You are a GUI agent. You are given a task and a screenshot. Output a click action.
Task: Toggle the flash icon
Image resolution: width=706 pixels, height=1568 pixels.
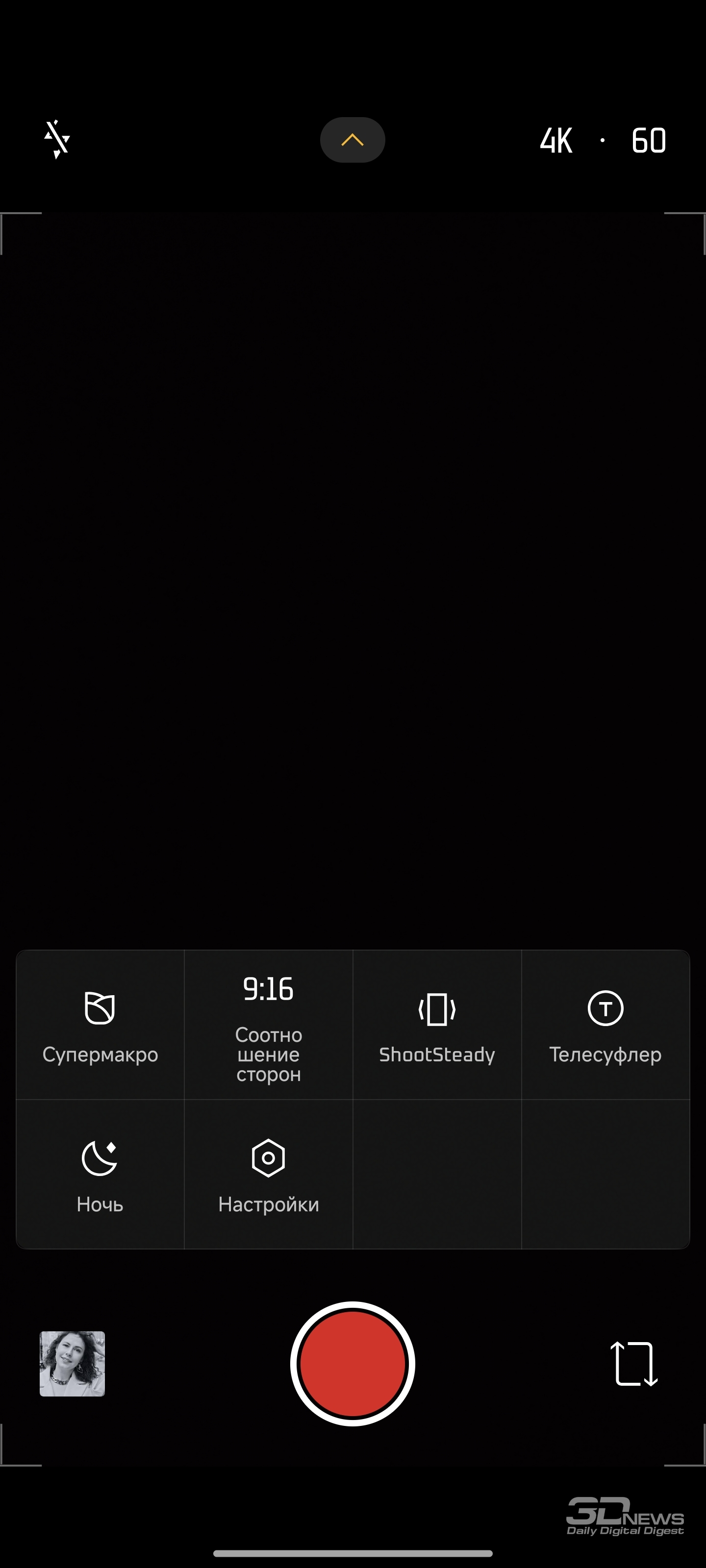pyautogui.click(x=57, y=139)
